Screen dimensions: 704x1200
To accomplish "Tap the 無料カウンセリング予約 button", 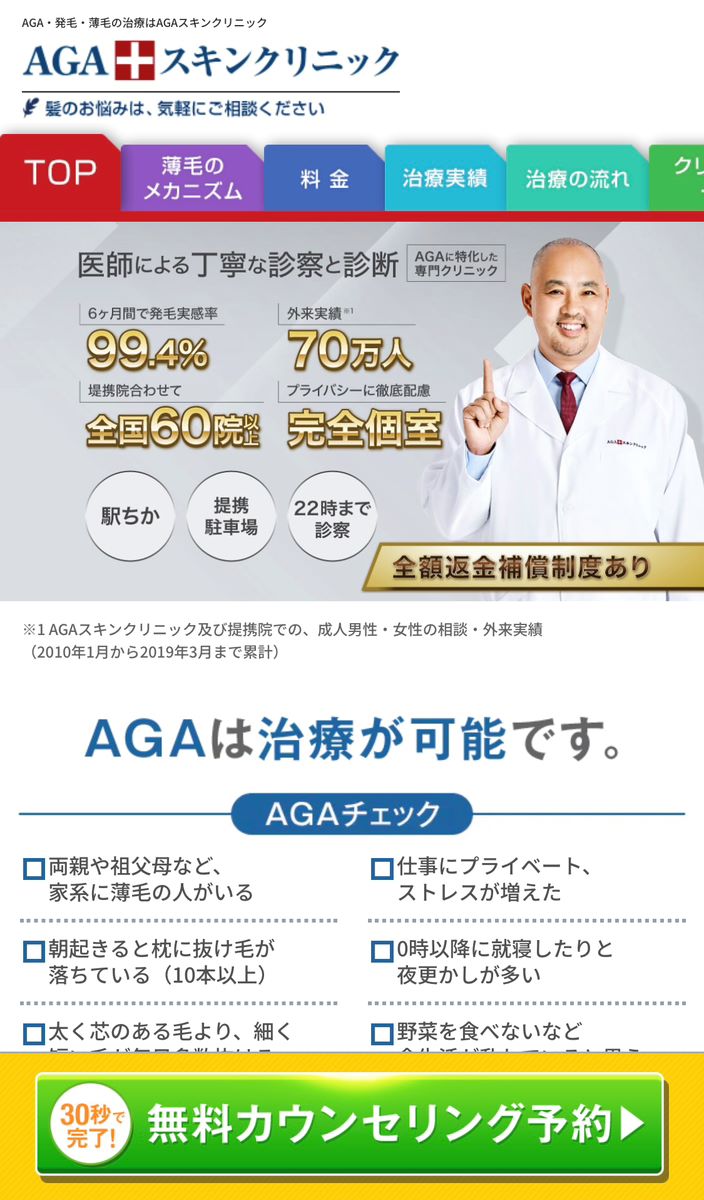I will 351,1125.
